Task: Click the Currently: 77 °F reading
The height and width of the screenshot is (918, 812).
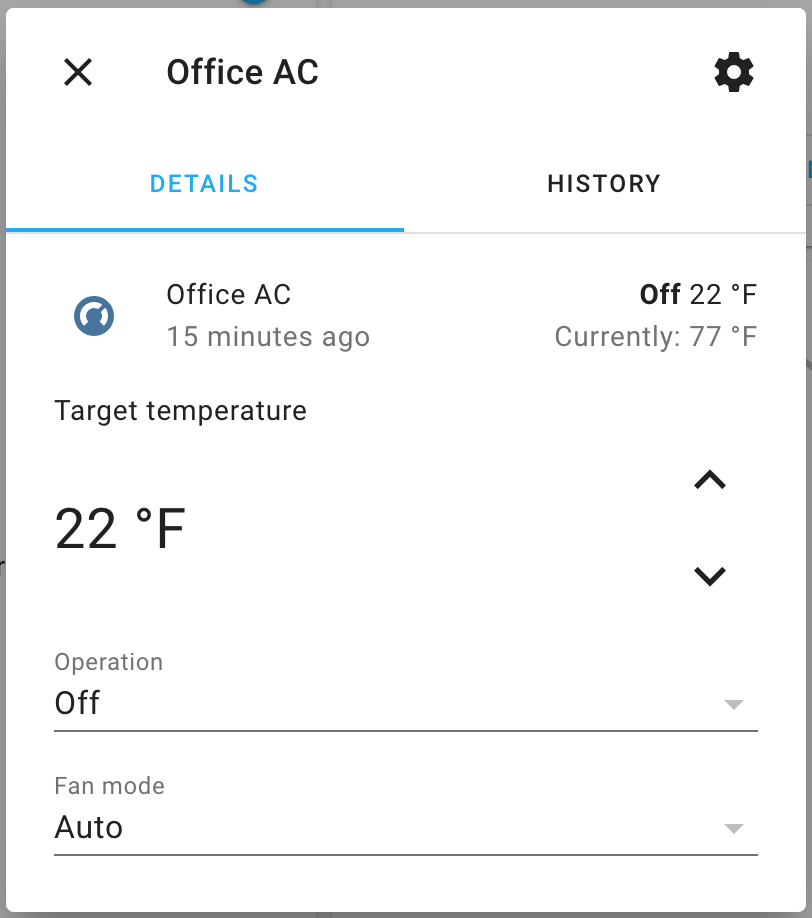Action: pyautogui.click(x=655, y=337)
